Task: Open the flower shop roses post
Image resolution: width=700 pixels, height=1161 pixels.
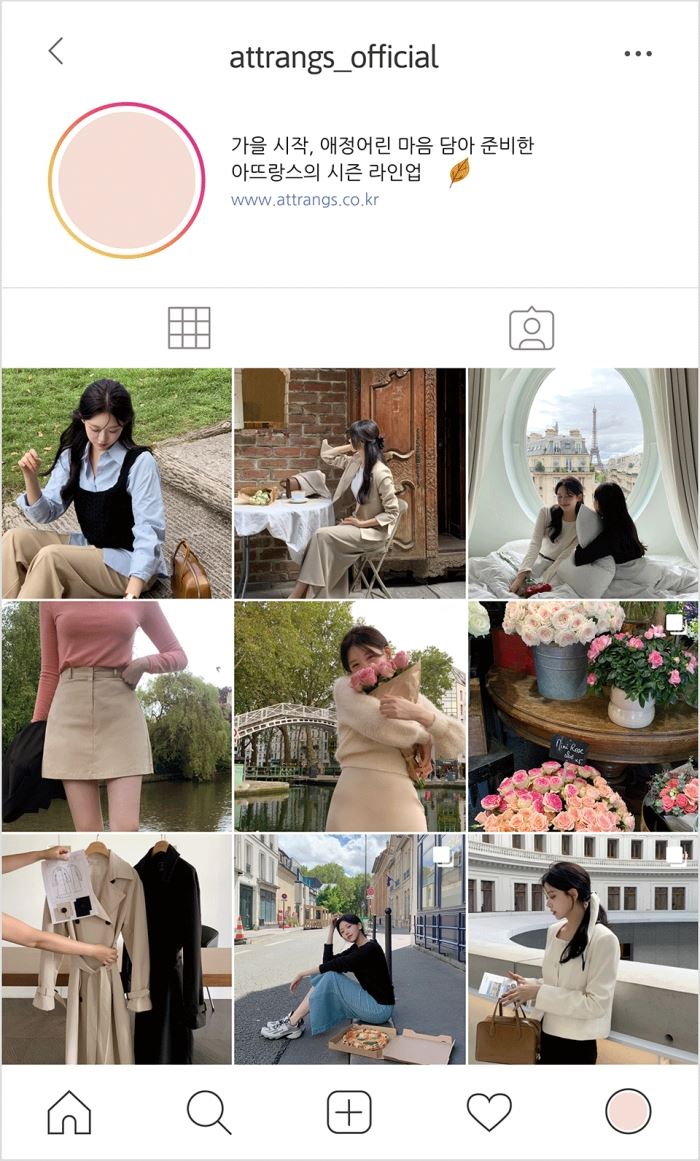Action: pyautogui.click(x=583, y=716)
